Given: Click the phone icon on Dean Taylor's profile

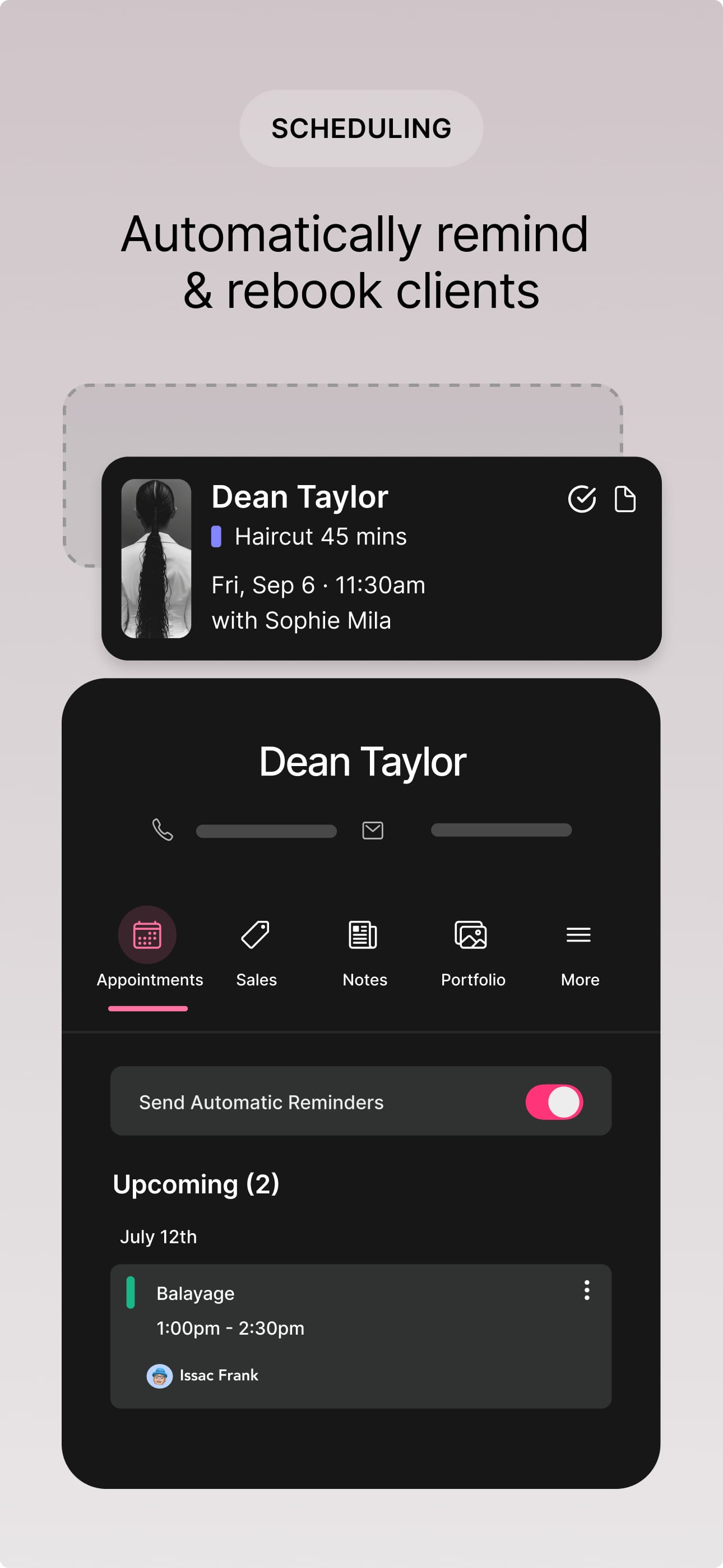Looking at the screenshot, I should [163, 829].
